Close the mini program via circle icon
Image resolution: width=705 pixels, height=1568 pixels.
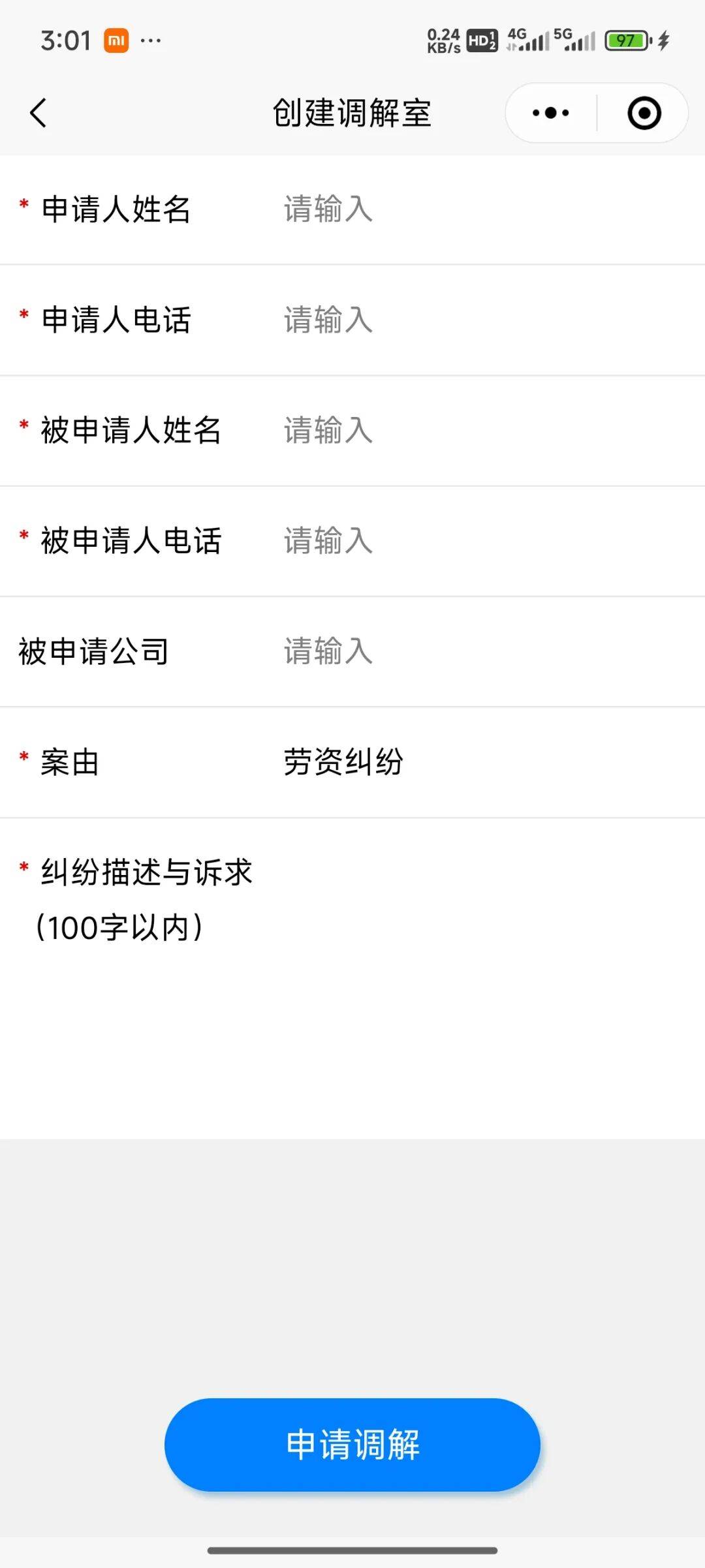(x=644, y=113)
